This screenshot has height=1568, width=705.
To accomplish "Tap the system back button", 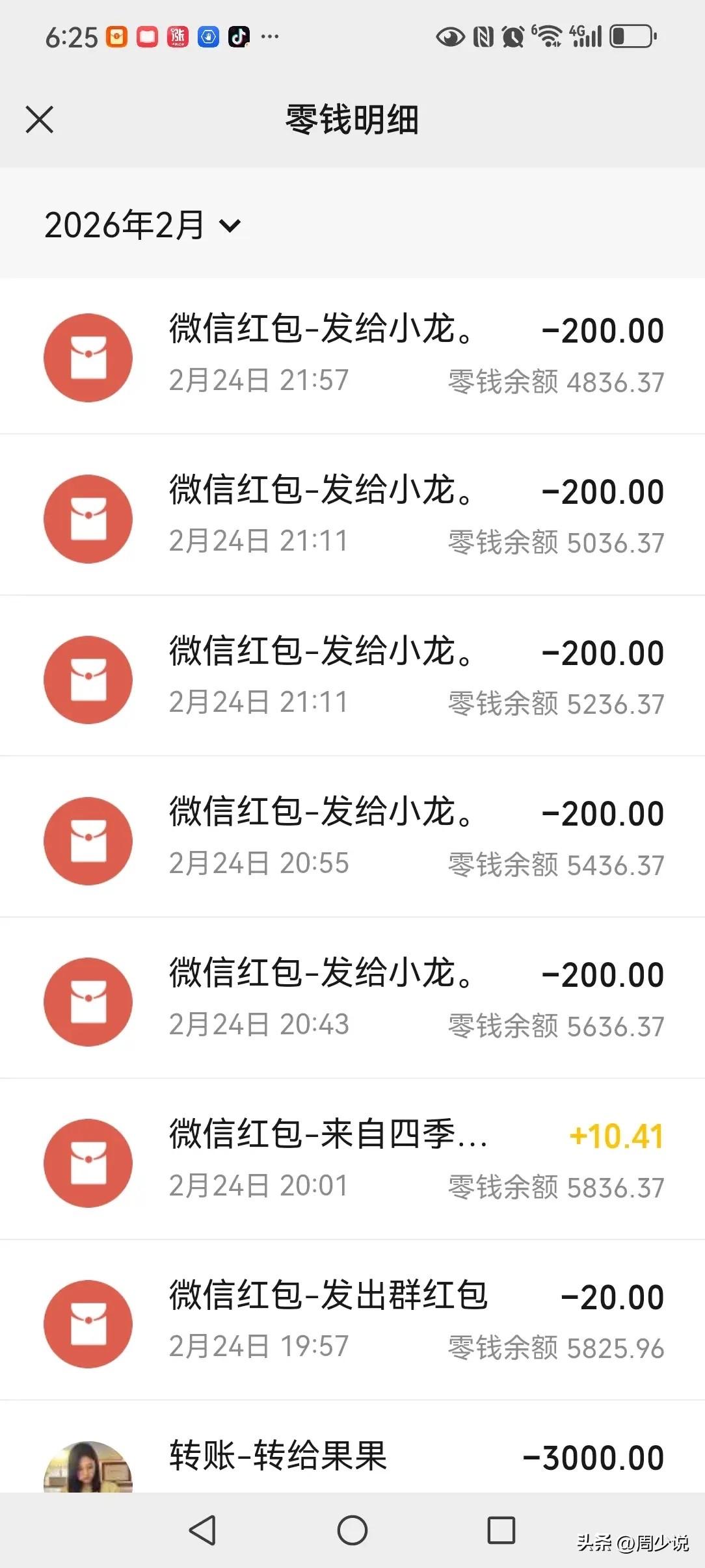I will [202, 1530].
